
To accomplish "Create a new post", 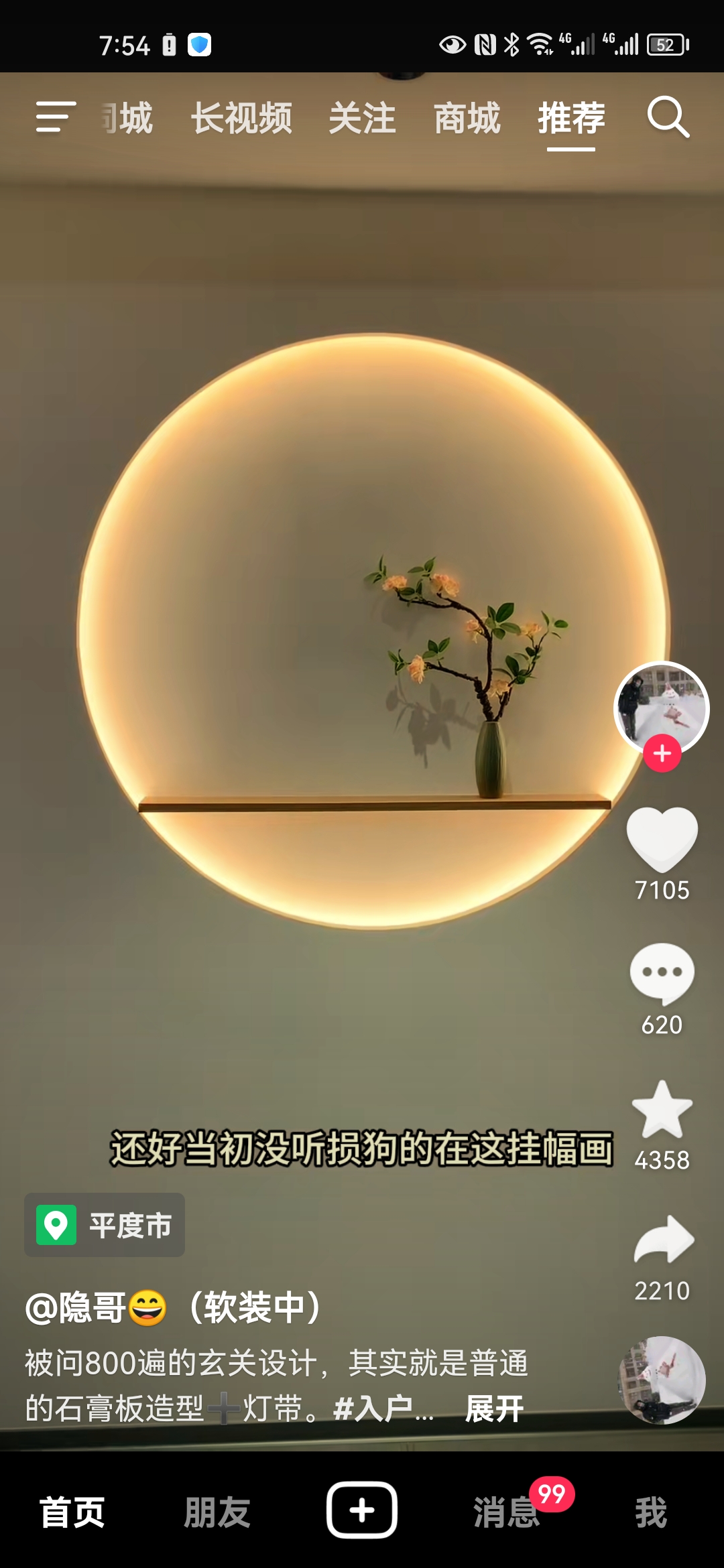I will 362,1510.
